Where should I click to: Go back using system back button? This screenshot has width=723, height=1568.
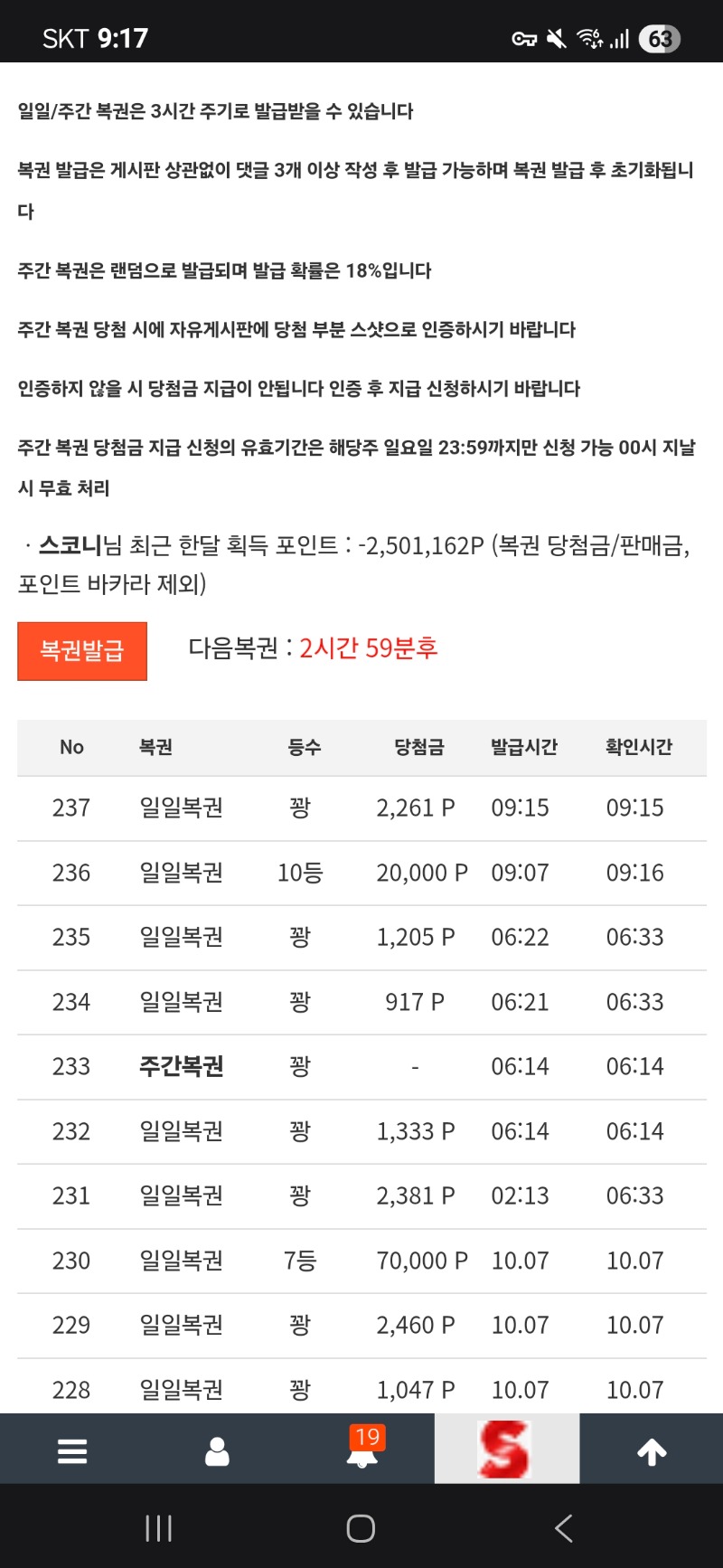[563, 1528]
